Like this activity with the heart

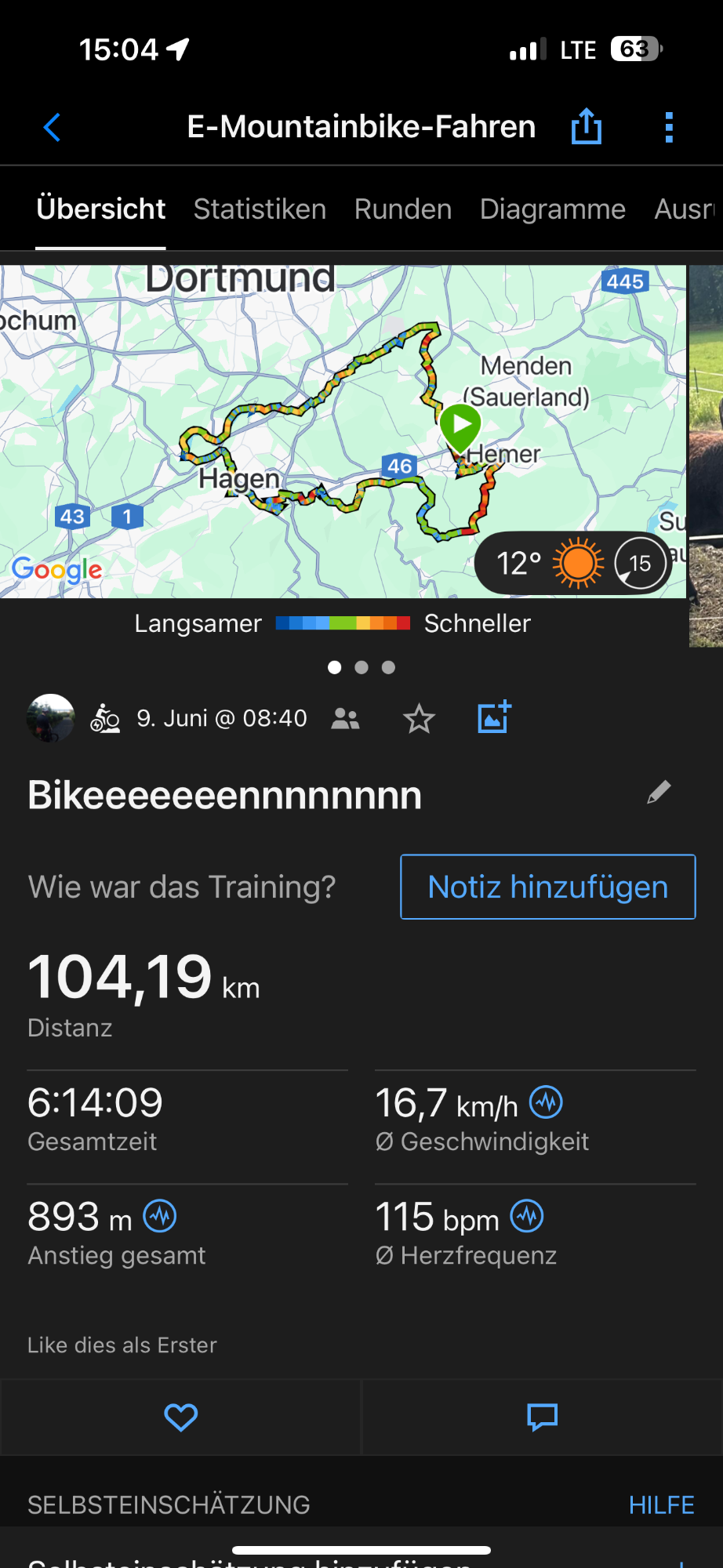(x=180, y=1417)
